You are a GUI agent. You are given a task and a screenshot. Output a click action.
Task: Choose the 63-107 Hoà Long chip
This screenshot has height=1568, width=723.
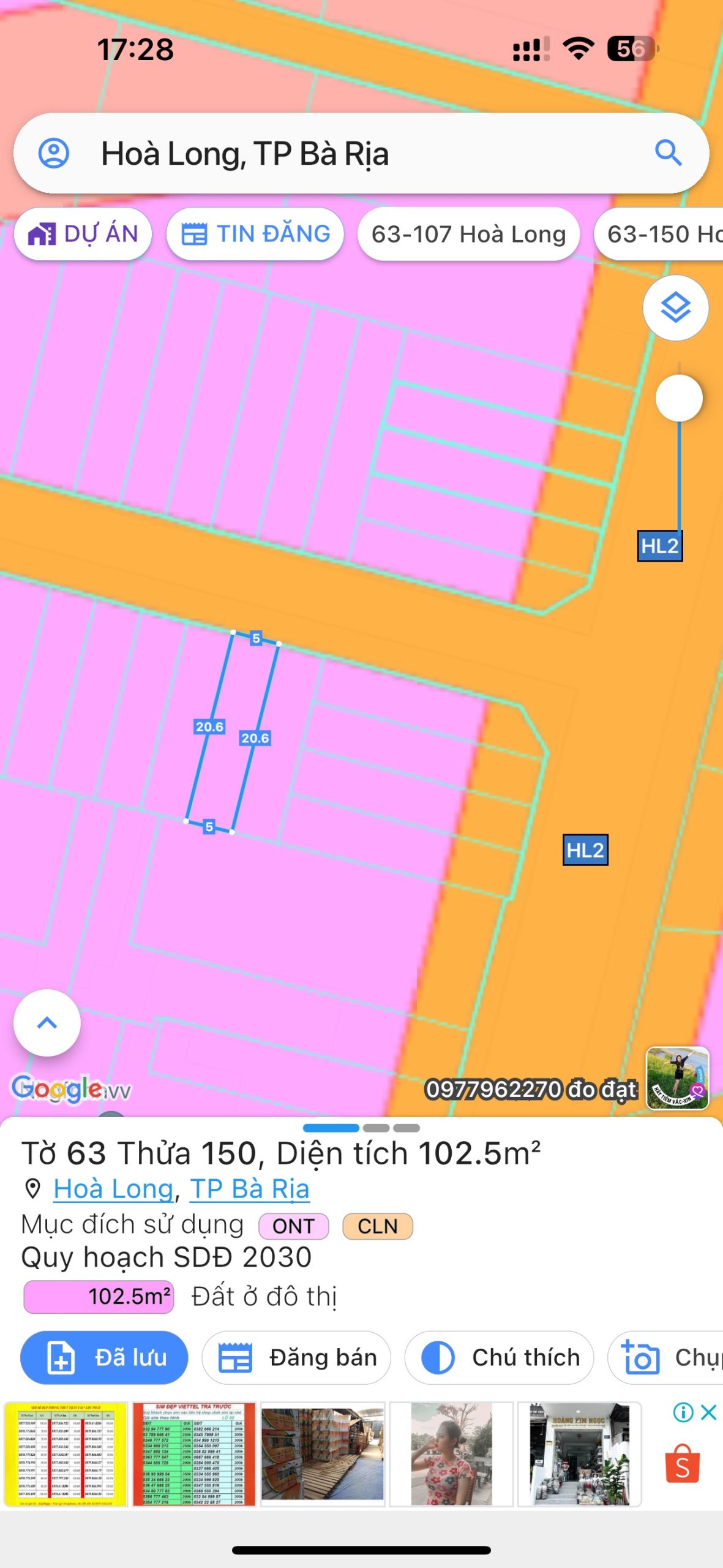(x=468, y=234)
